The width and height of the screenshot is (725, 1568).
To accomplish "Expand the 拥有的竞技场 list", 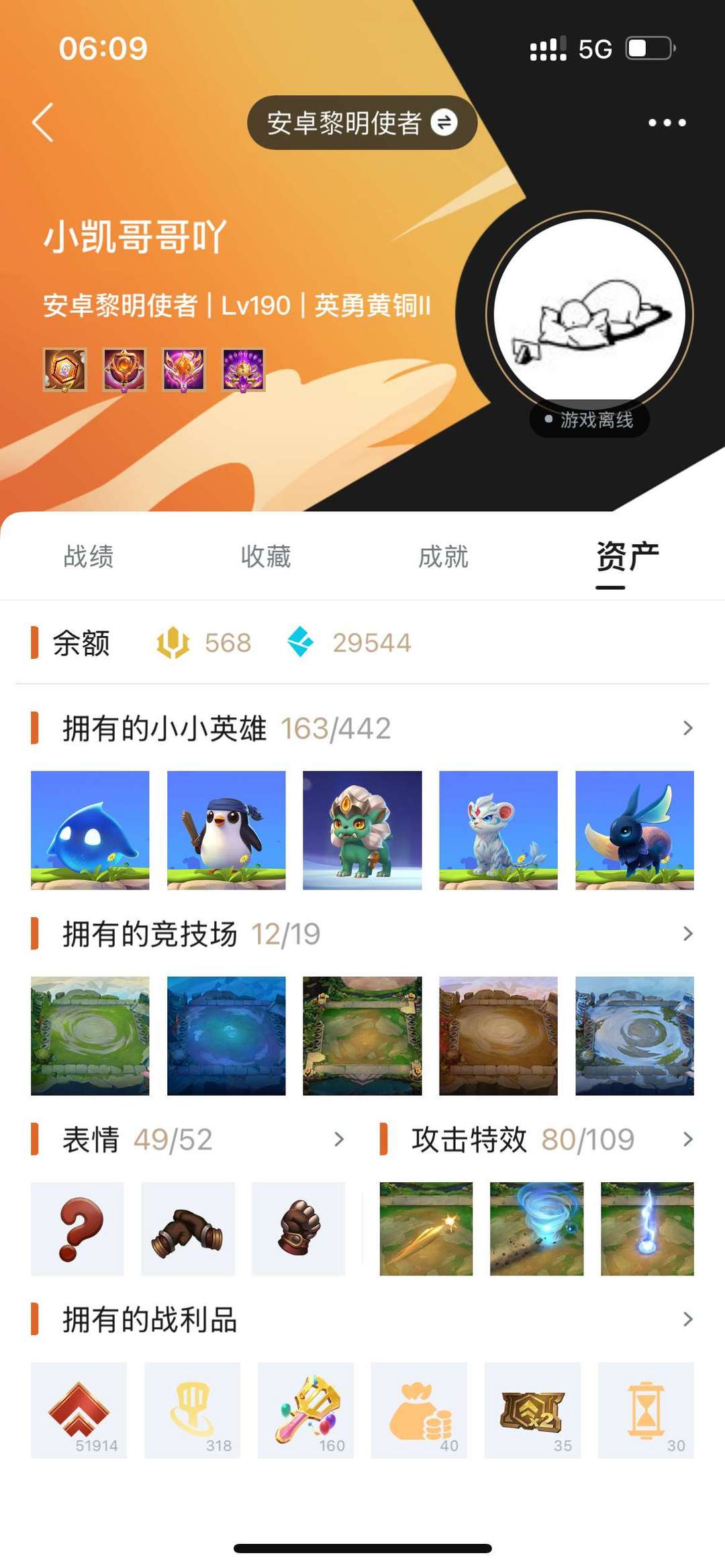I will click(687, 933).
